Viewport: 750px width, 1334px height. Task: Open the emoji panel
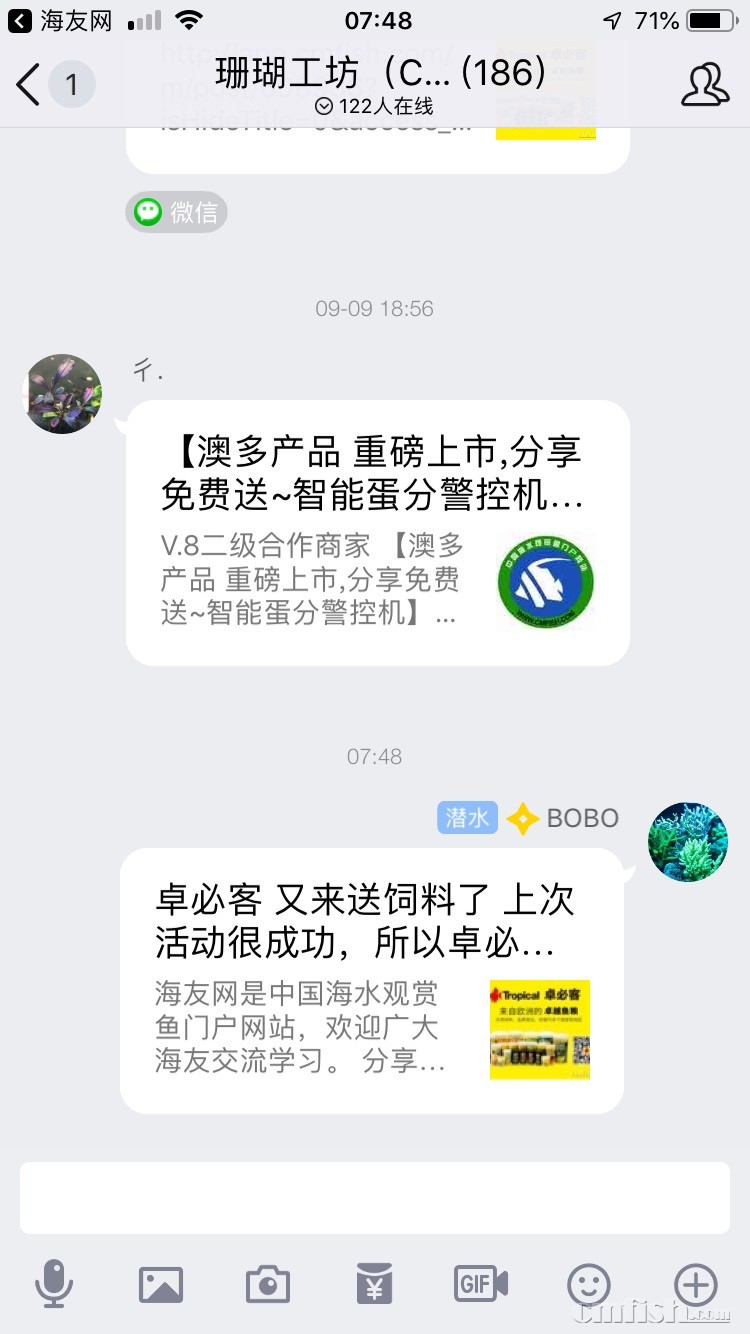click(588, 1284)
